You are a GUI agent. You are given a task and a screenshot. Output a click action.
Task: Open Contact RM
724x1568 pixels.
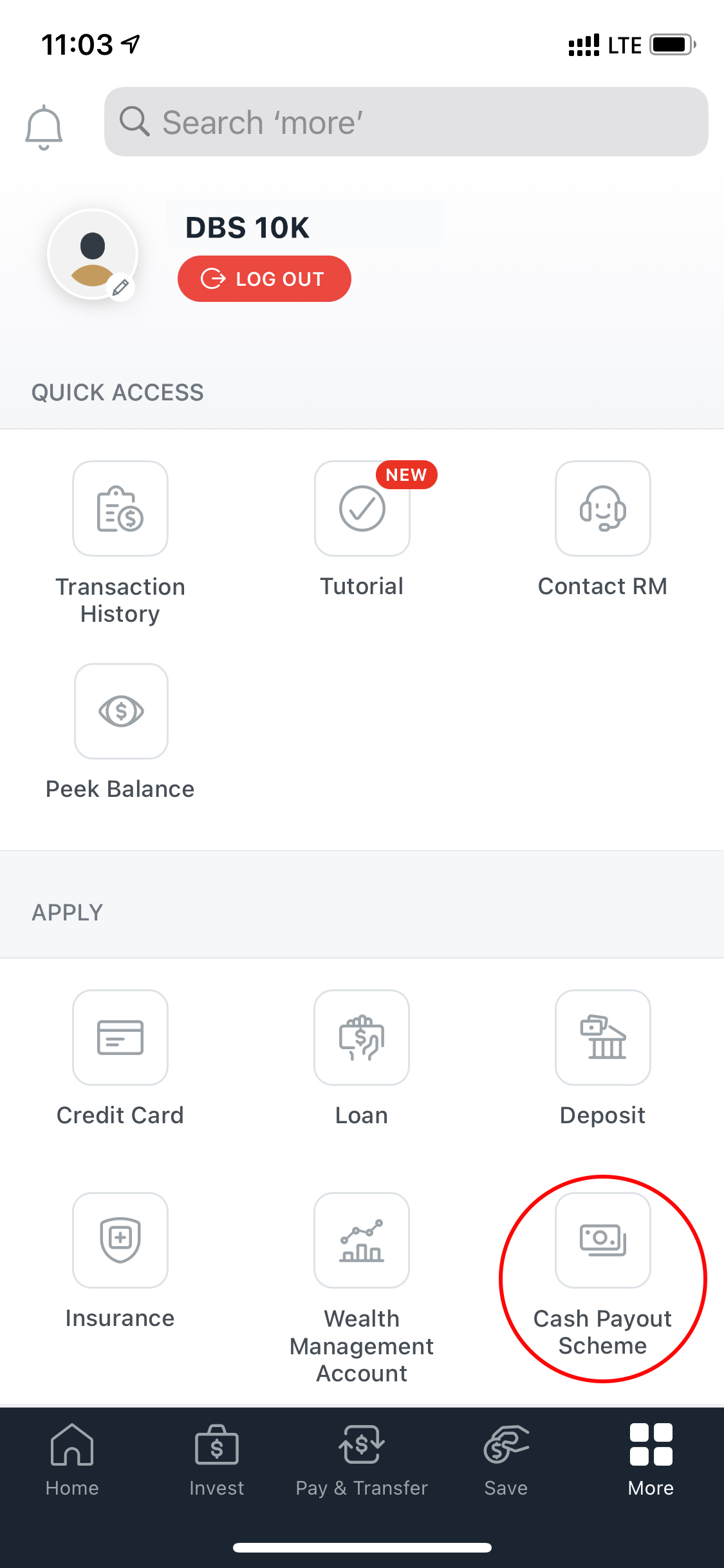(x=602, y=509)
